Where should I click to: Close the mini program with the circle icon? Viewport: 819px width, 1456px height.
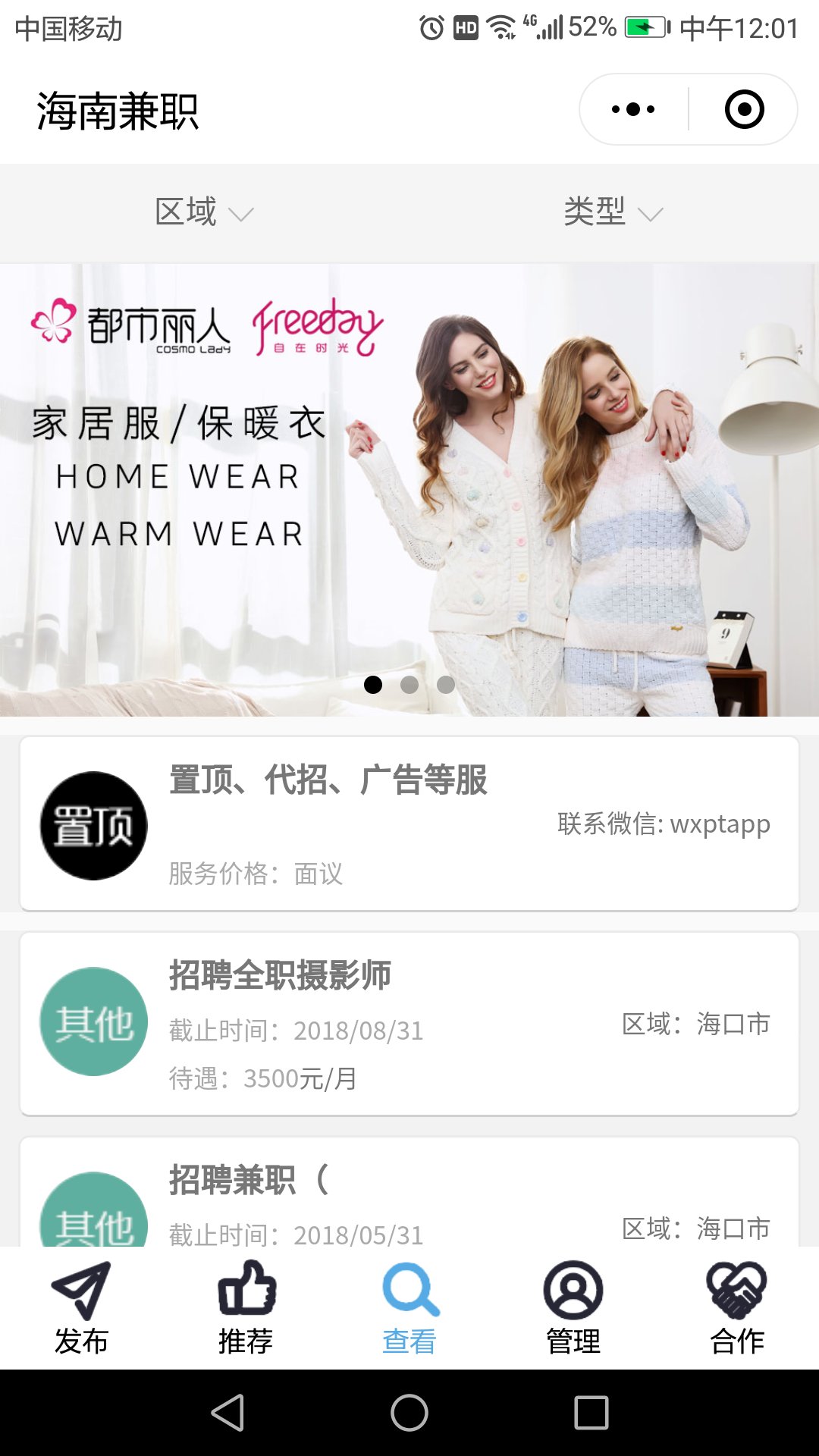click(744, 109)
